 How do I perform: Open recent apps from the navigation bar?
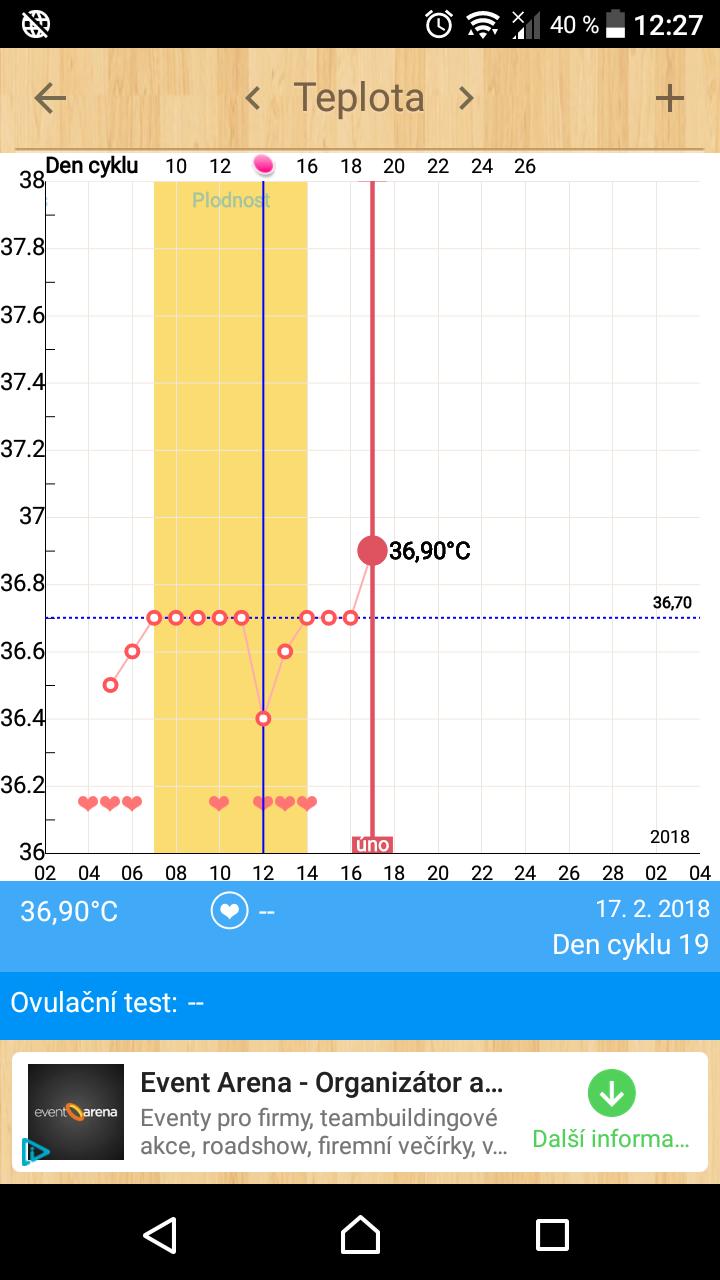click(x=552, y=1235)
